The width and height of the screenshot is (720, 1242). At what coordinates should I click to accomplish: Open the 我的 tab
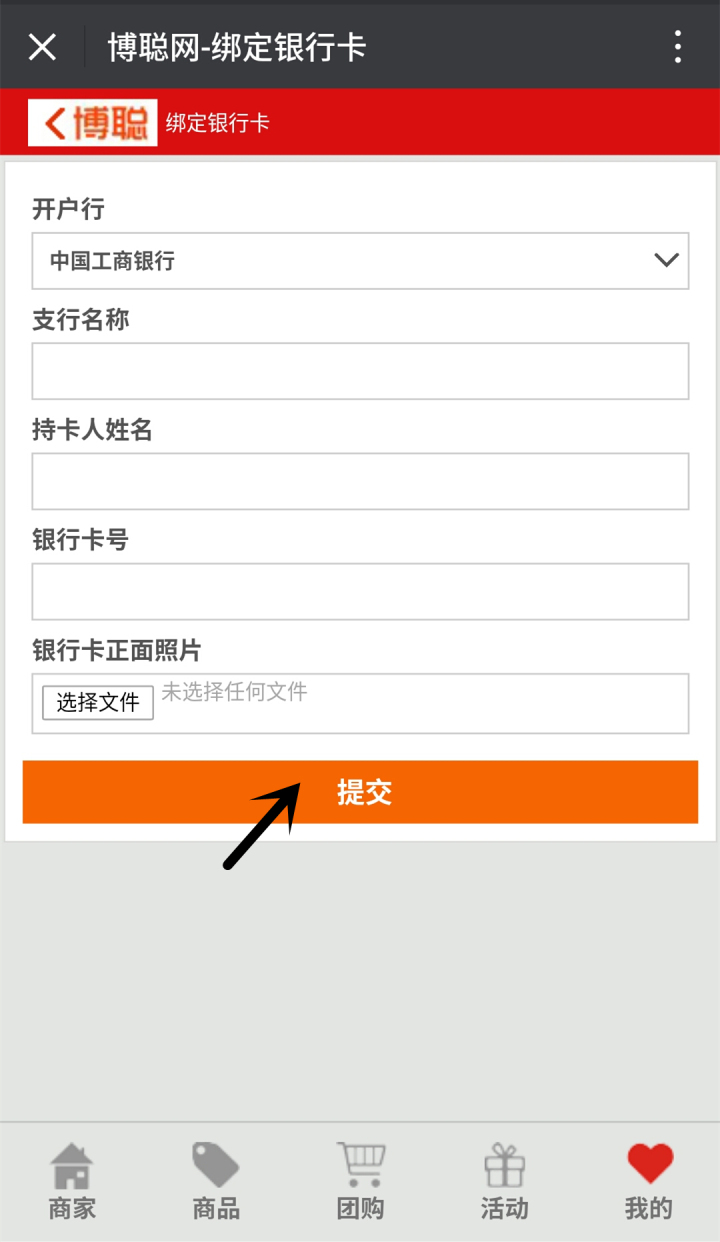coord(649,1182)
